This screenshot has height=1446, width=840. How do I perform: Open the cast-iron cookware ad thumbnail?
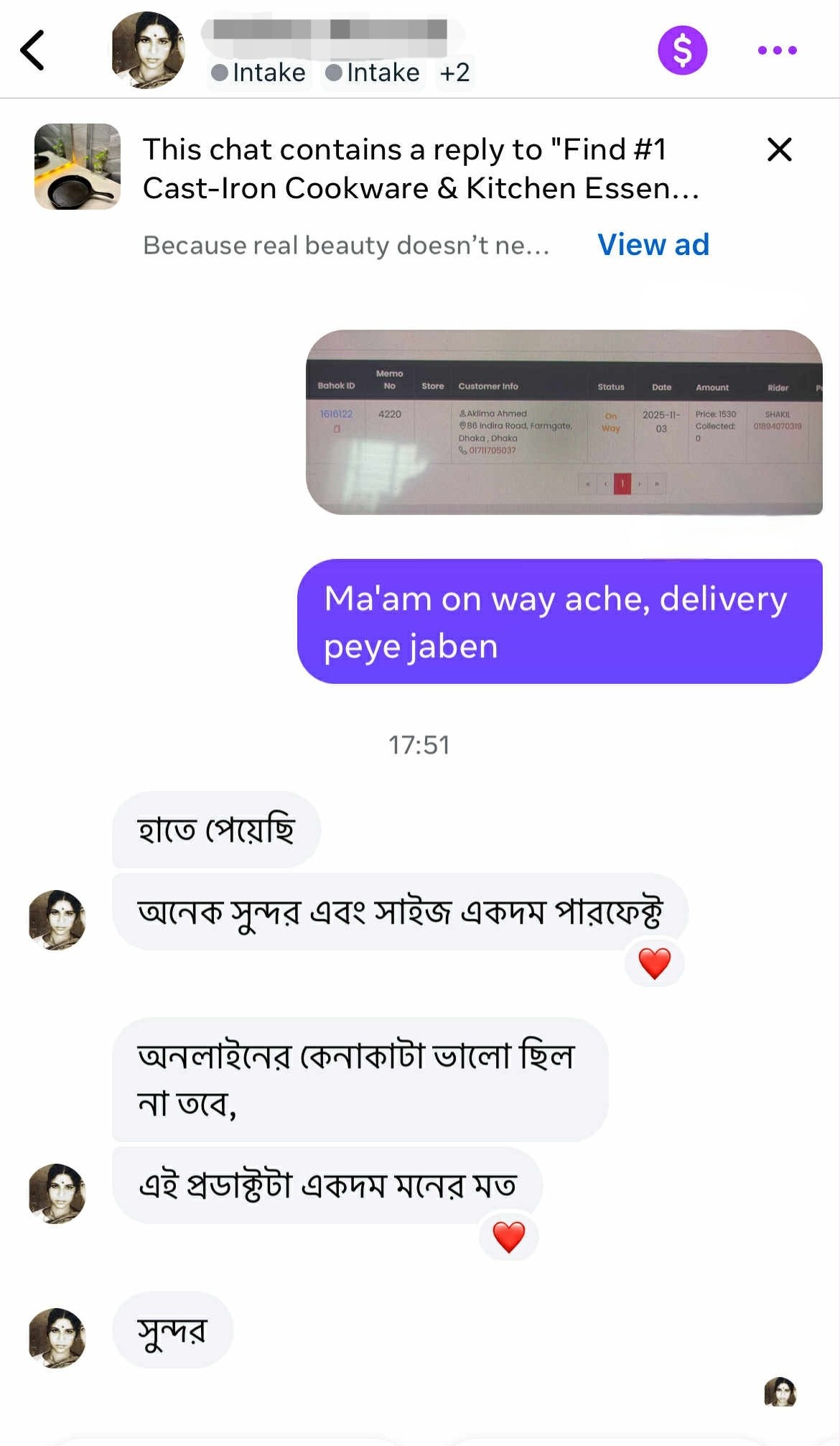[x=78, y=167]
